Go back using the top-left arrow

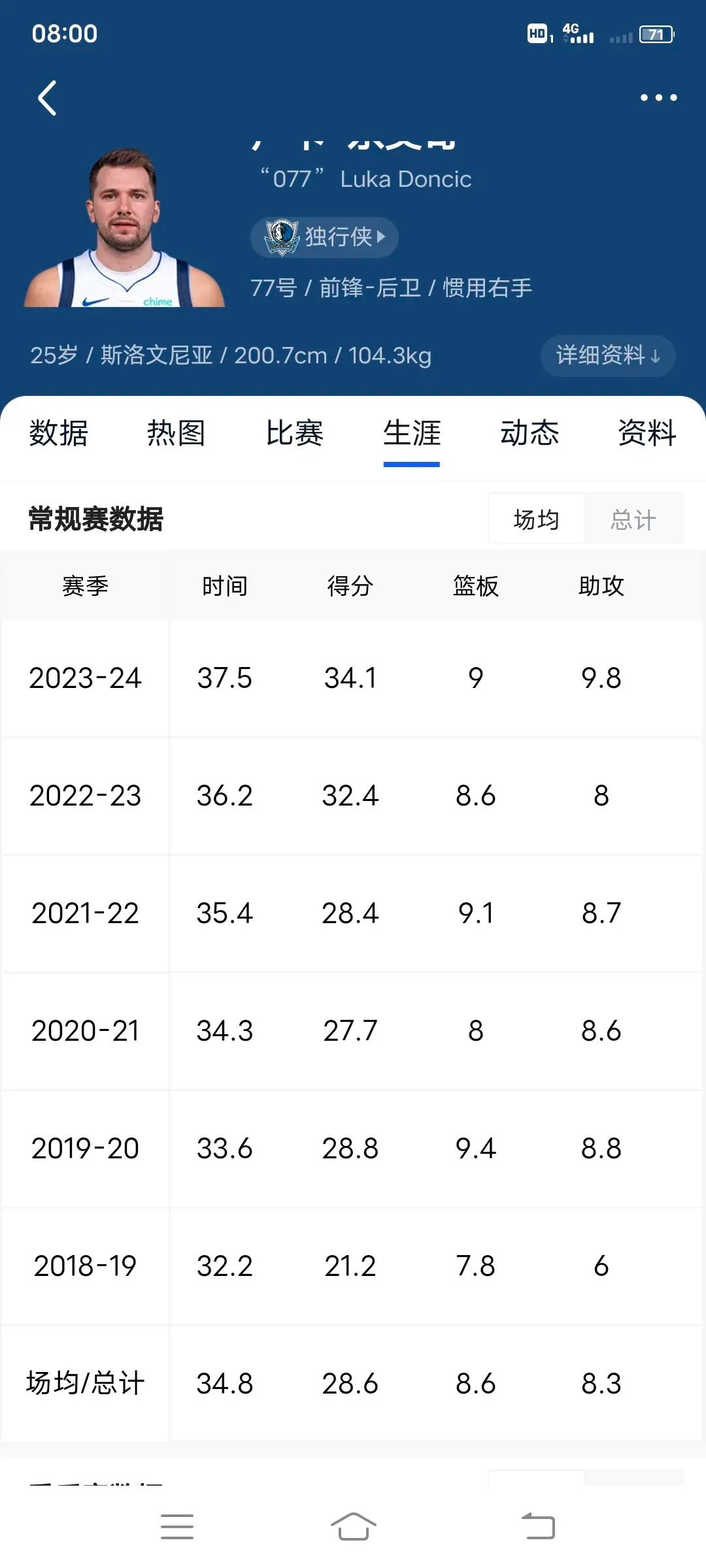[47, 98]
